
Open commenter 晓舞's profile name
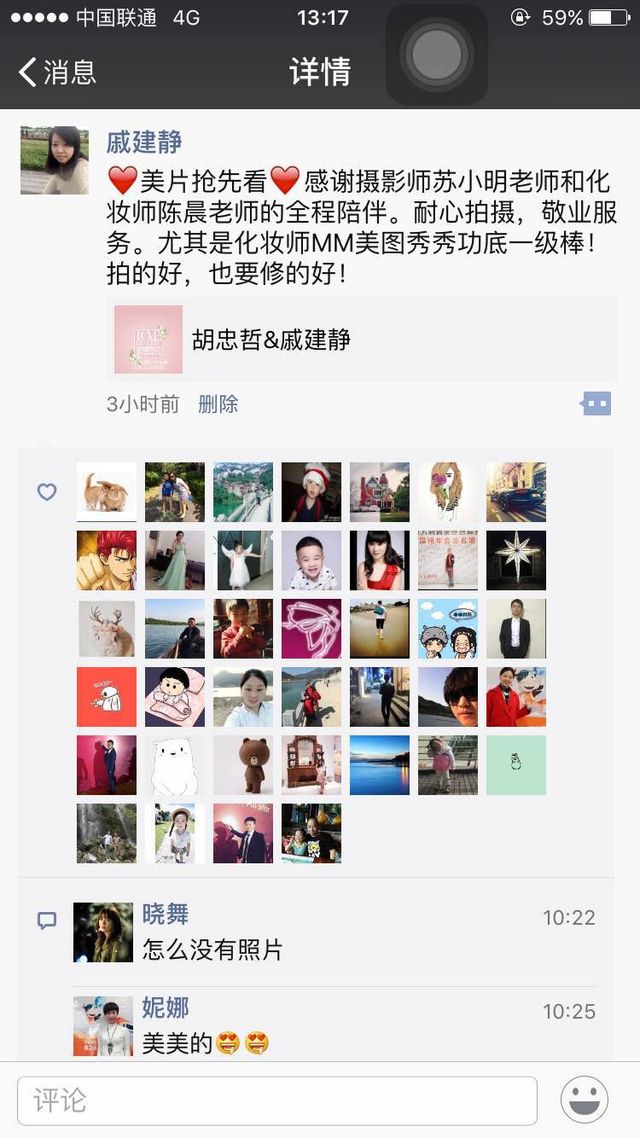[x=165, y=914]
